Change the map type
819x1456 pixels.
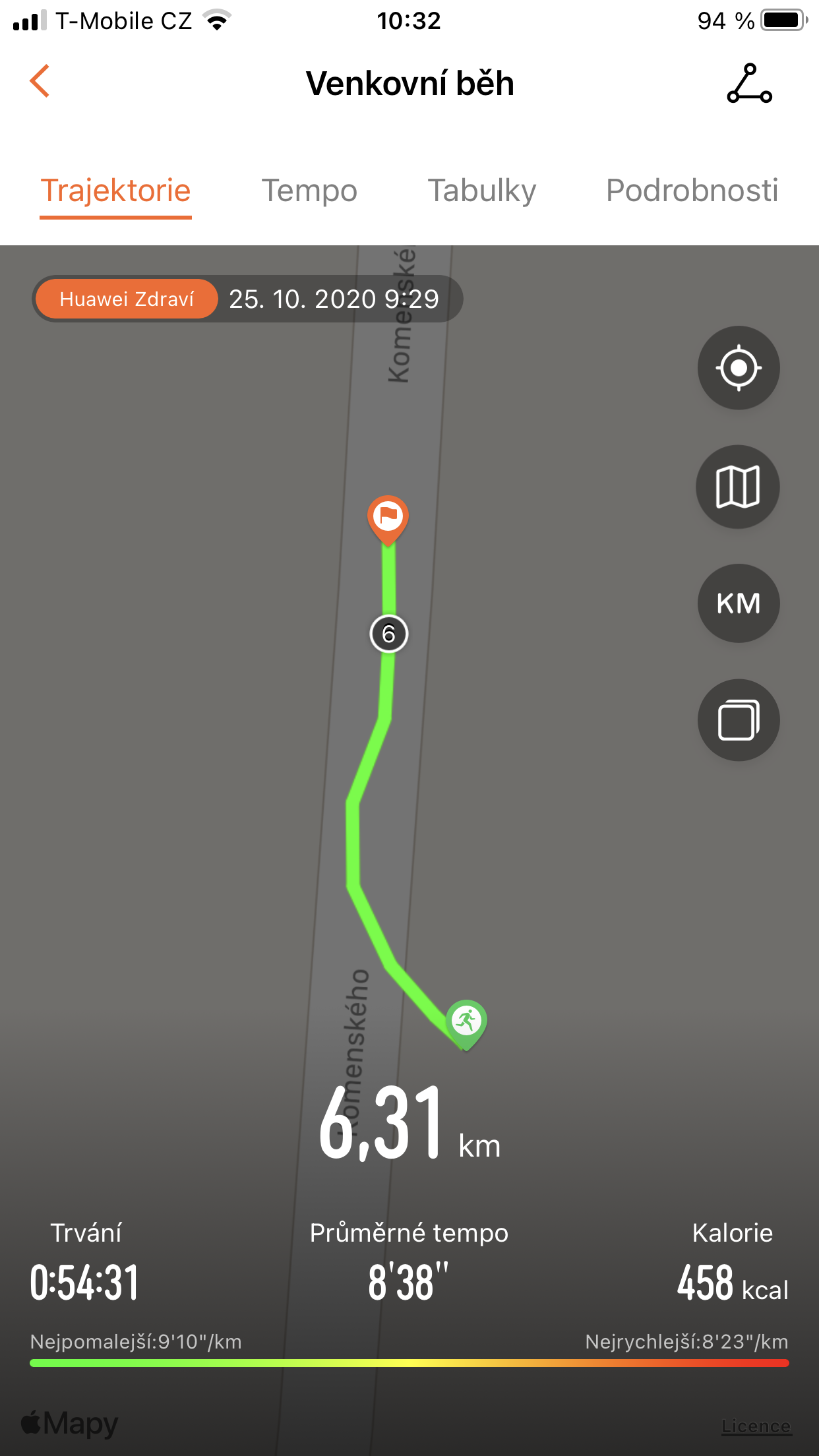pyautogui.click(x=739, y=487)
